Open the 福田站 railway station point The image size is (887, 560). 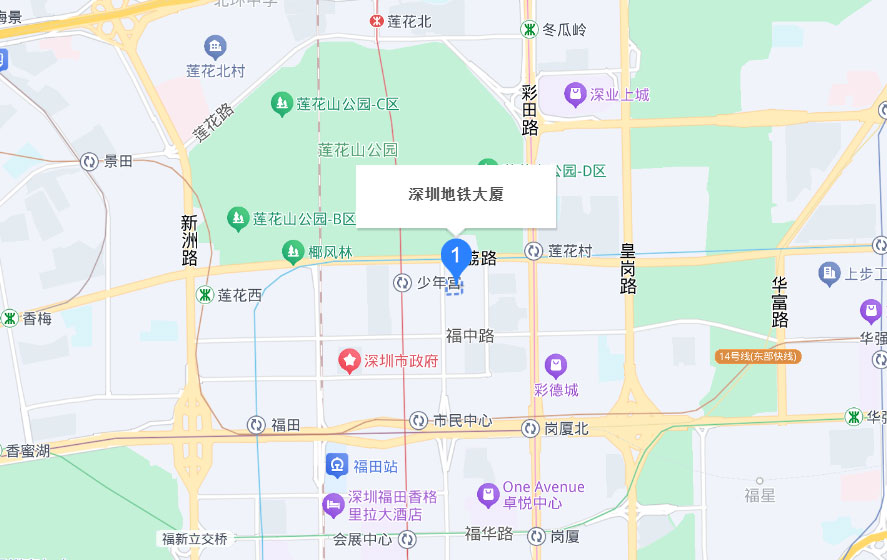coord(337,465)
